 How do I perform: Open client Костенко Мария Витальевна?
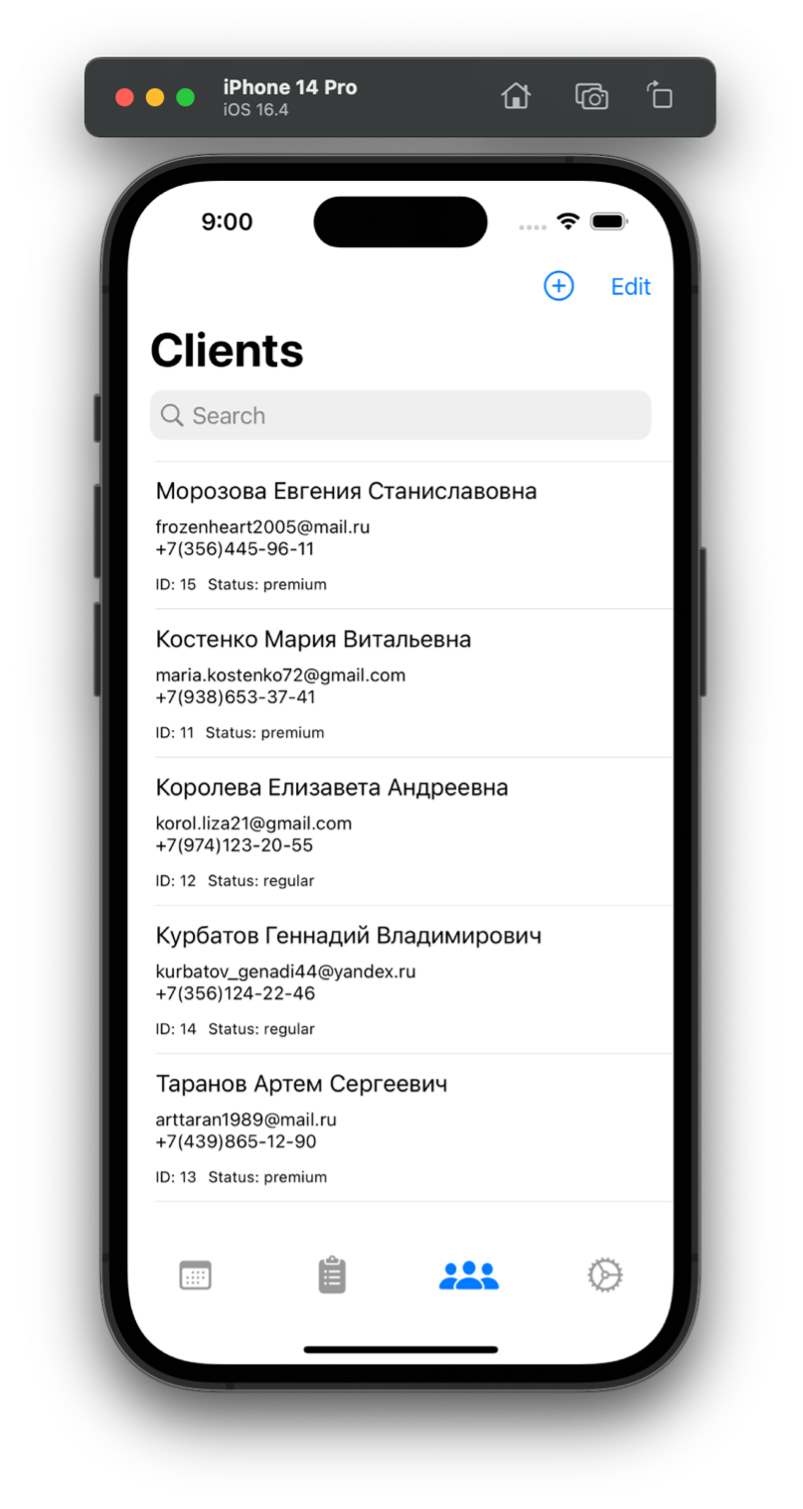(400, 683)
